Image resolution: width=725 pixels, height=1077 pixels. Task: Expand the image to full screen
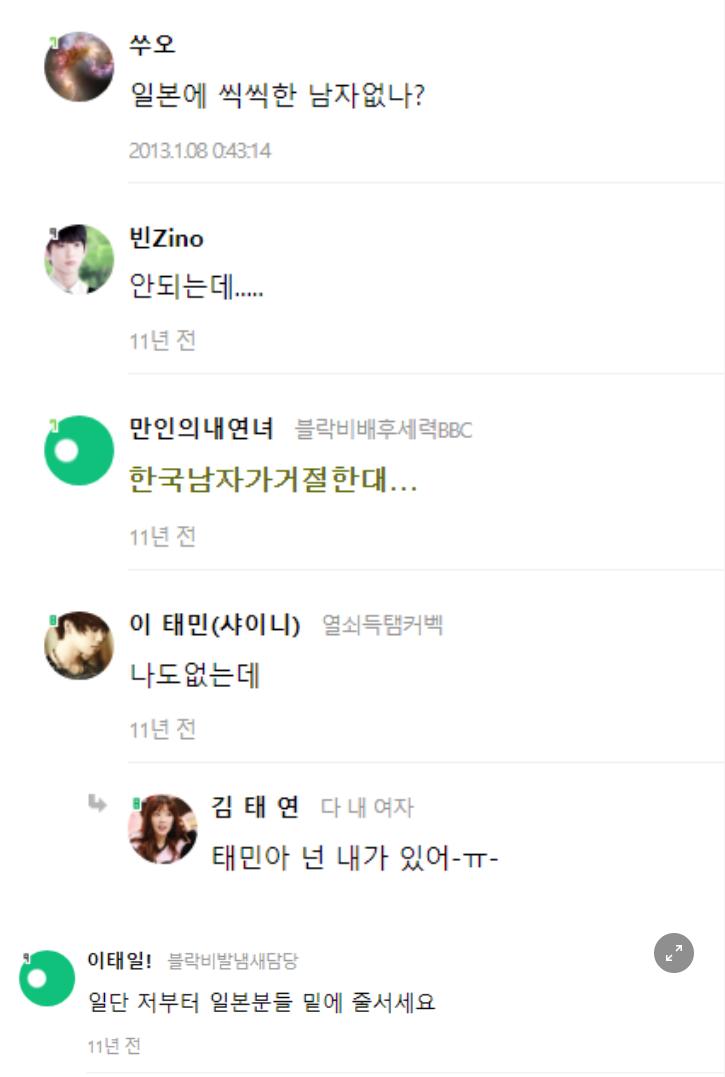pyautogui.click(x=673, y=953)
